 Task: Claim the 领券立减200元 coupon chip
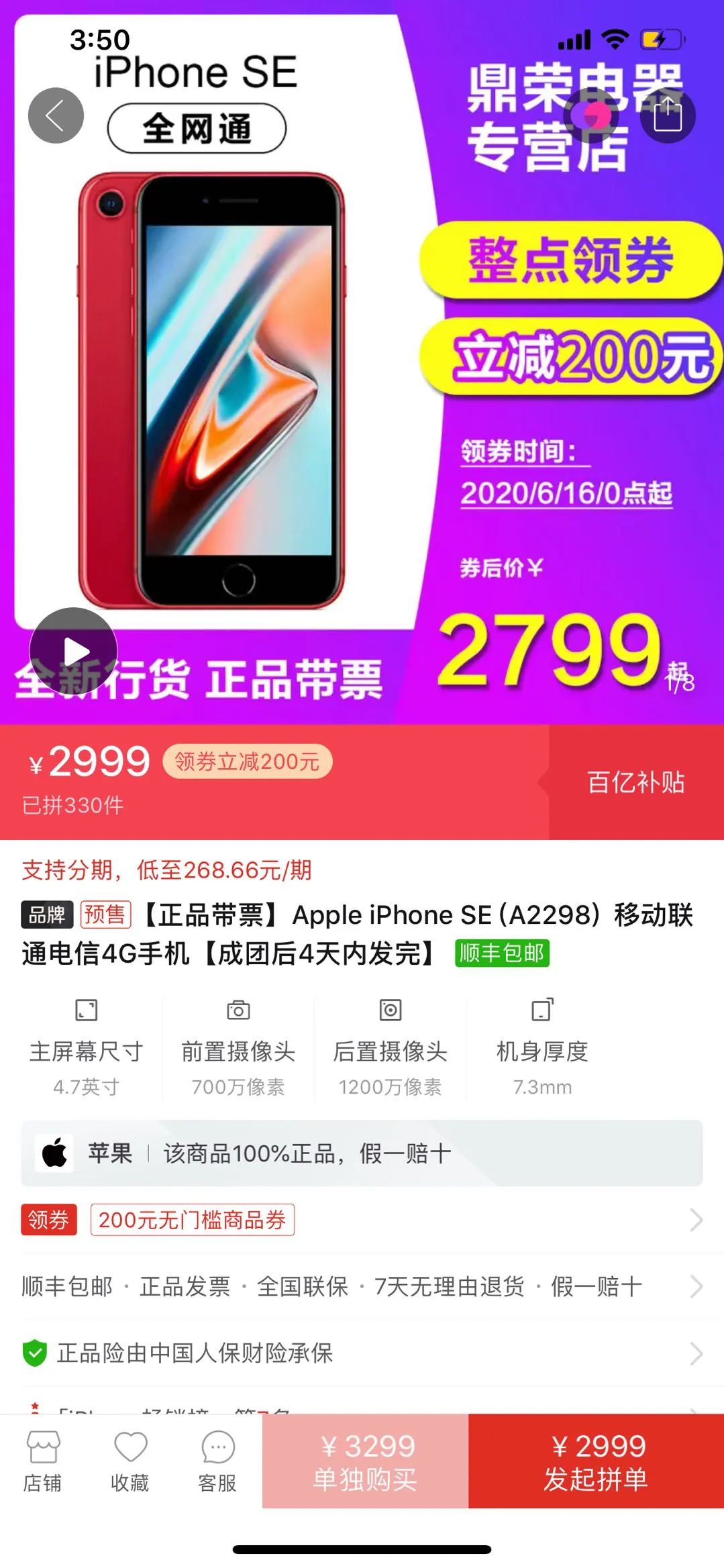(247, 762)
